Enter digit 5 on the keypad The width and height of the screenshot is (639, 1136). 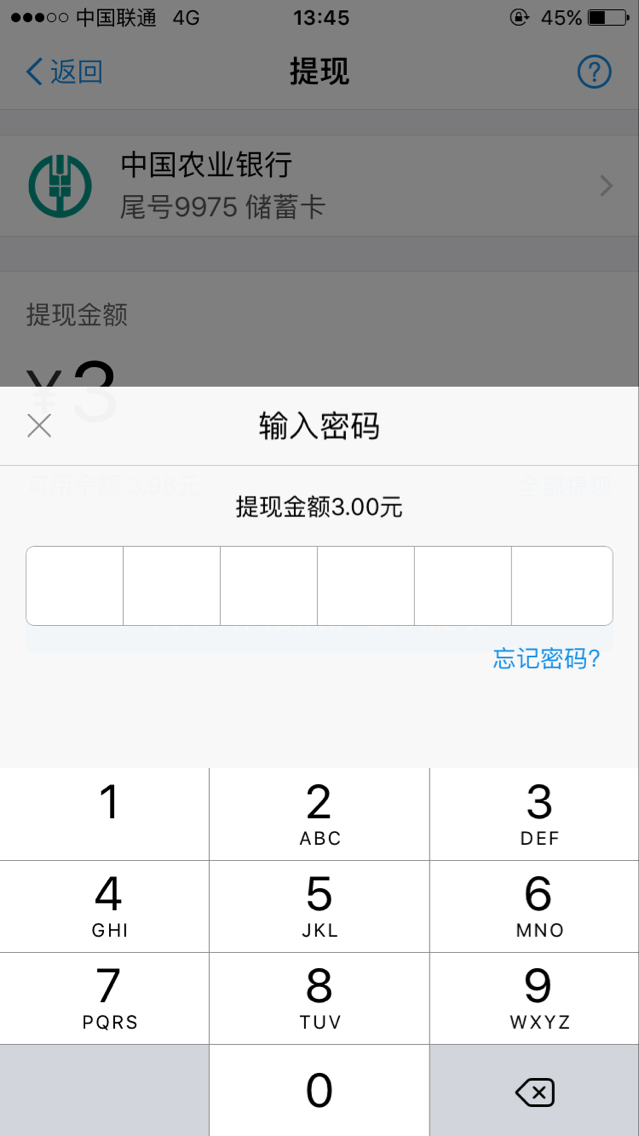point(320,906)
